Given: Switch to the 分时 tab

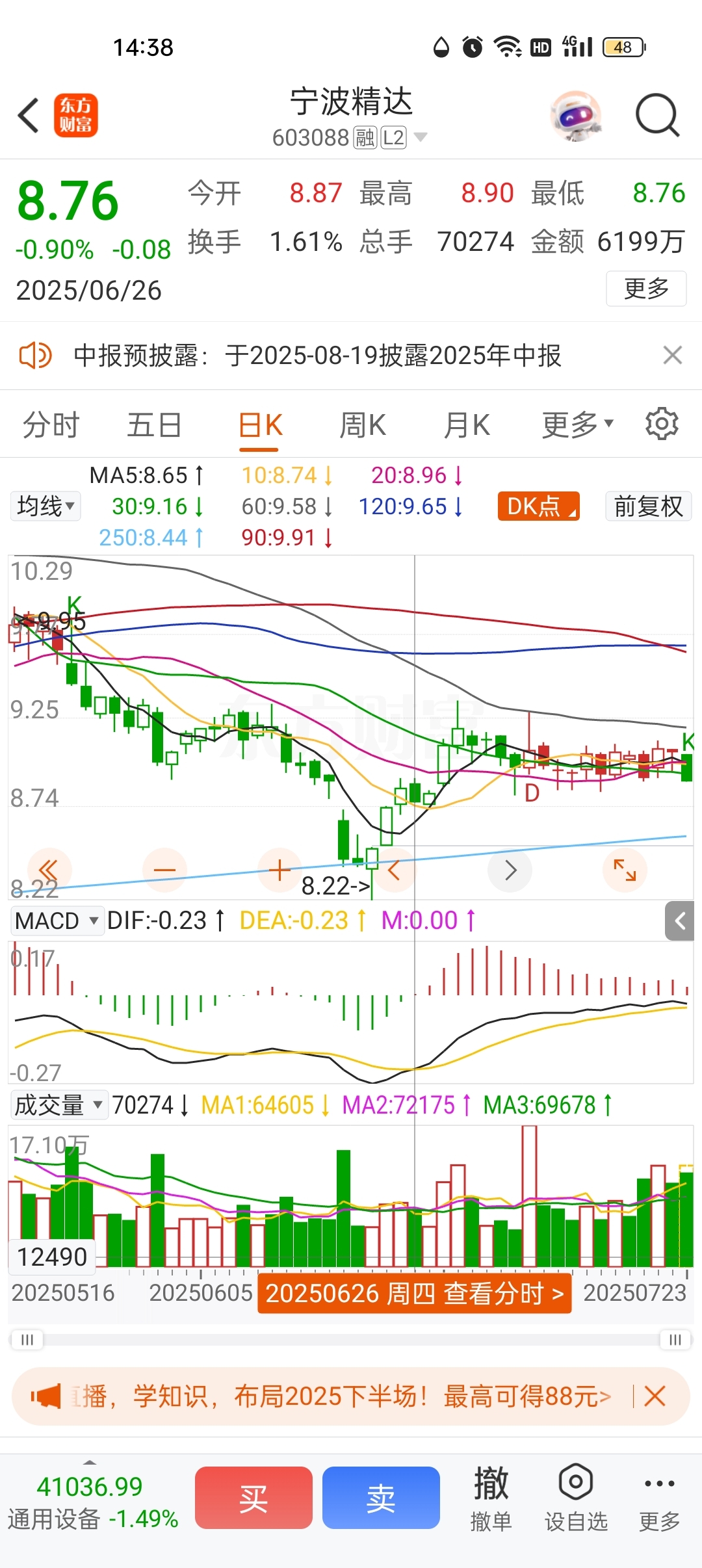Looking at the screenshot, I should click(51, 426).
